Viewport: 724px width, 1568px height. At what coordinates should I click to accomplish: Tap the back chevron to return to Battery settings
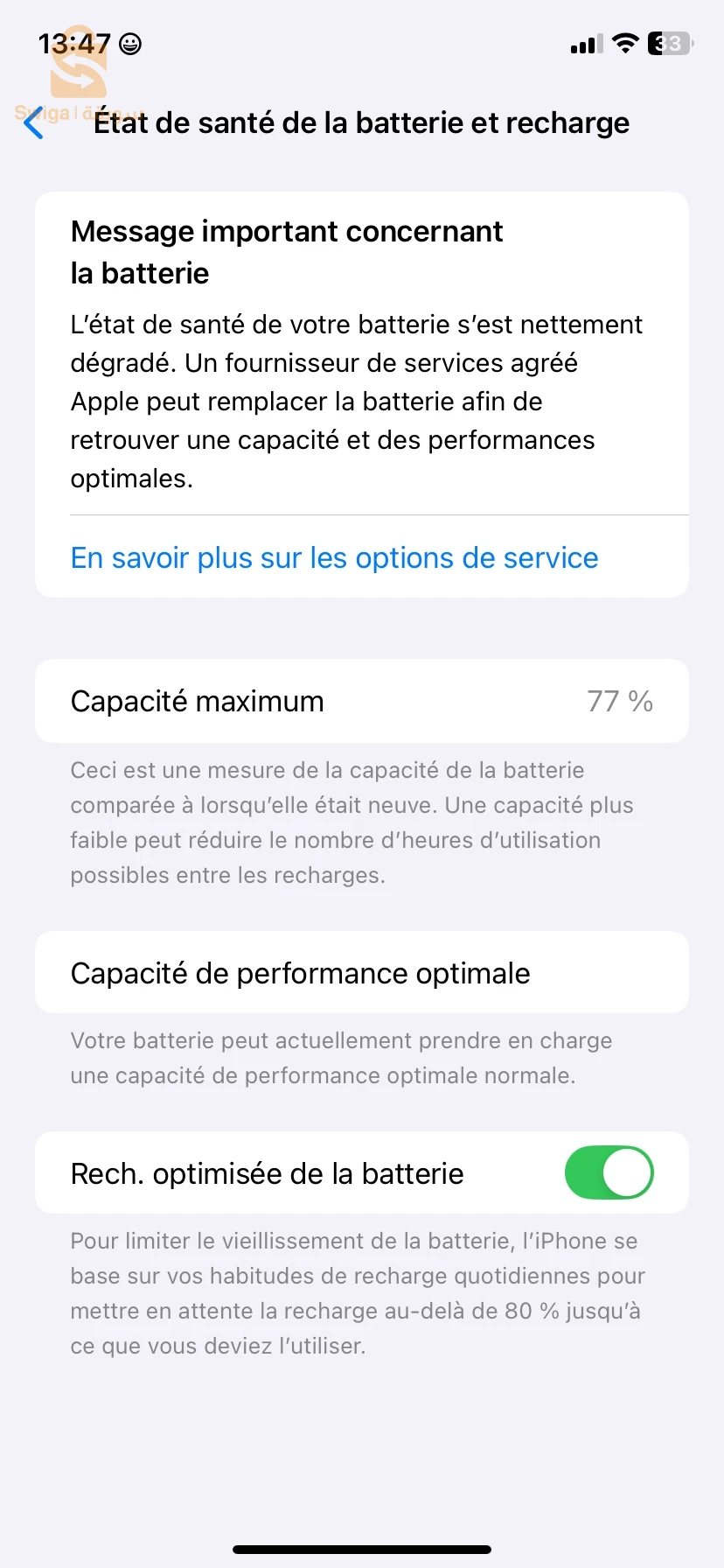pos(33,123)
